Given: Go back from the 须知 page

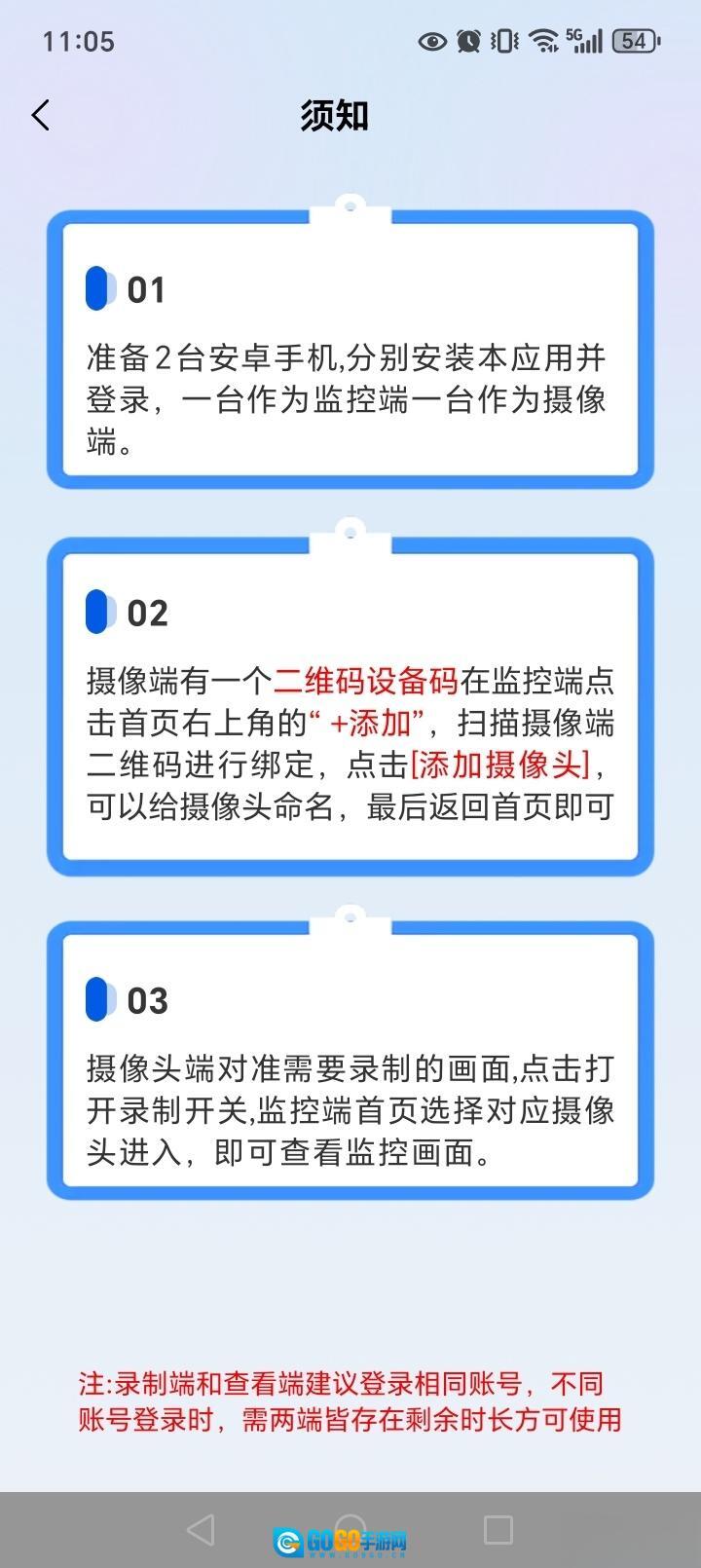Looking at the screenshot, I should point(41,116).
